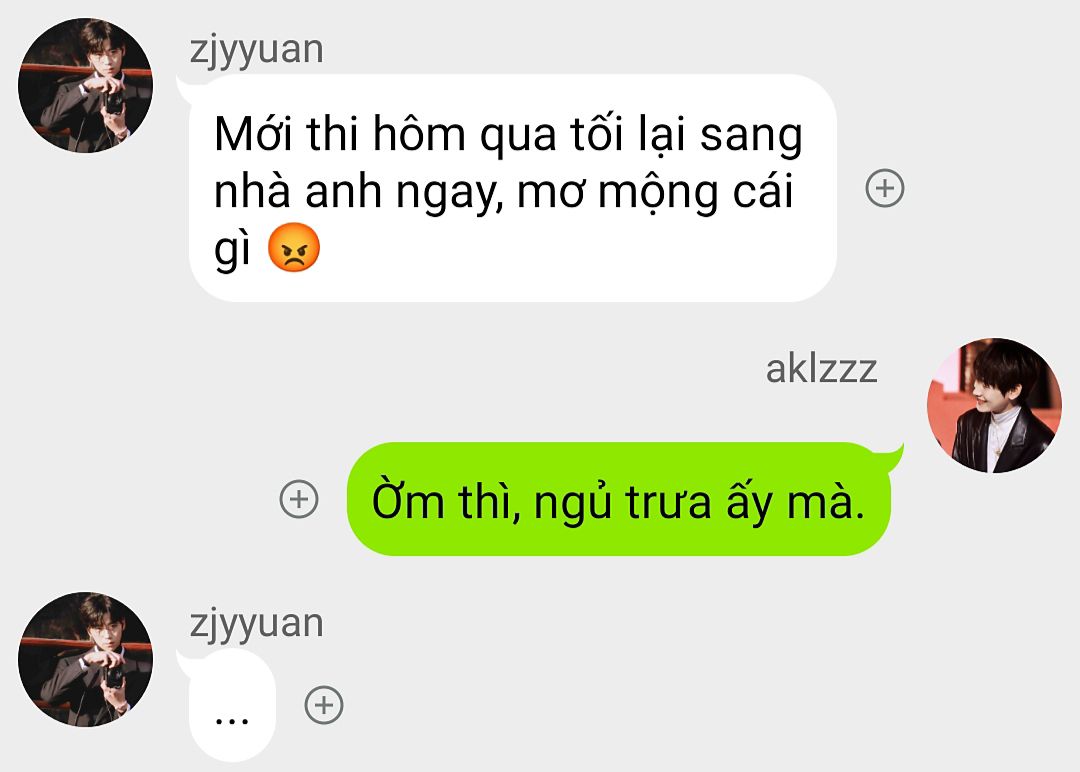Open zjyyuan's avatar beside the angry emoji message
Viewport: 1080px width, 772px height.
click(85, 85)
